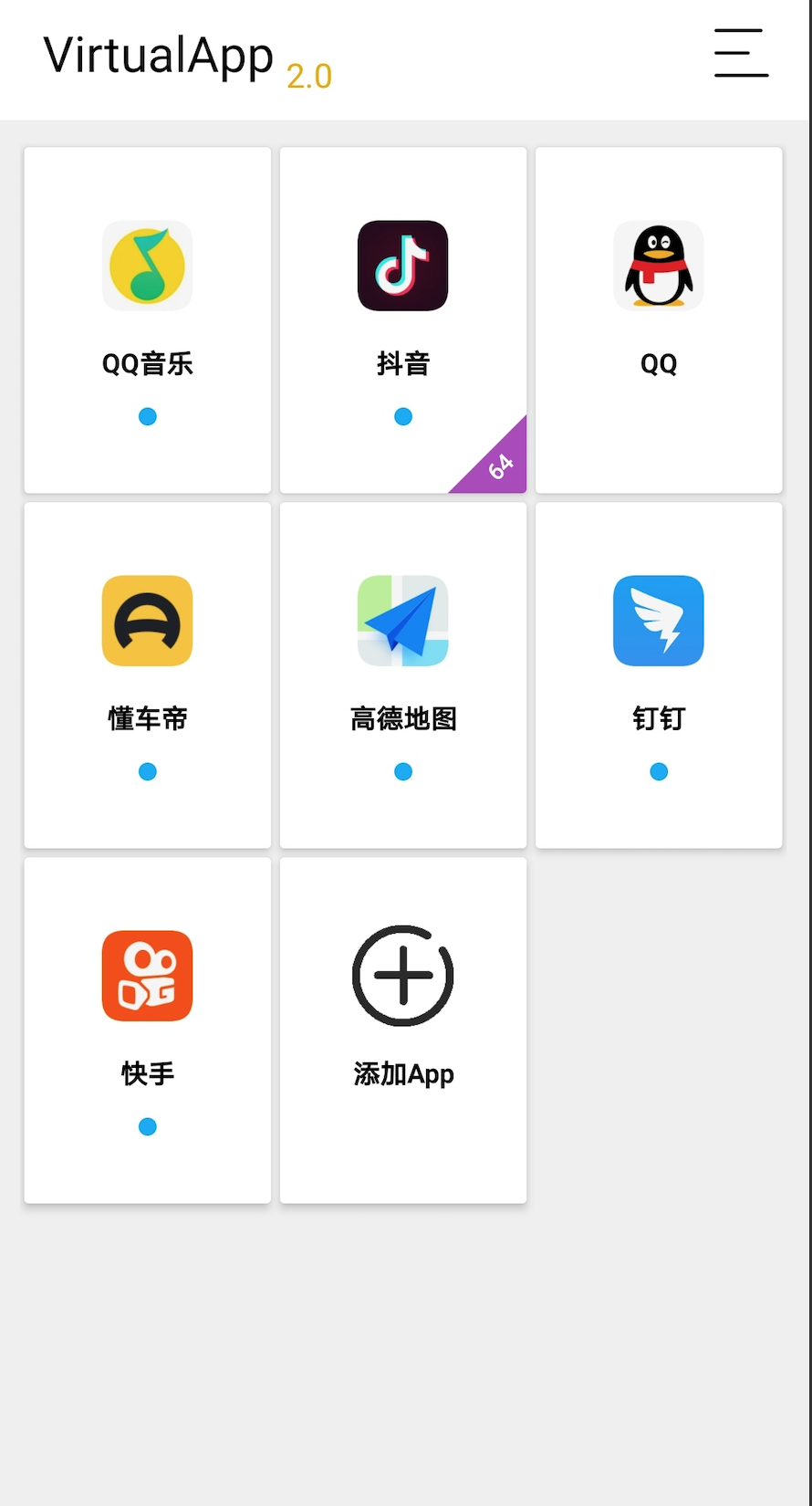The height and width of the screenshot is (1506, 812).
Task: Launch the QQ音乐 app
Action: 148,320
